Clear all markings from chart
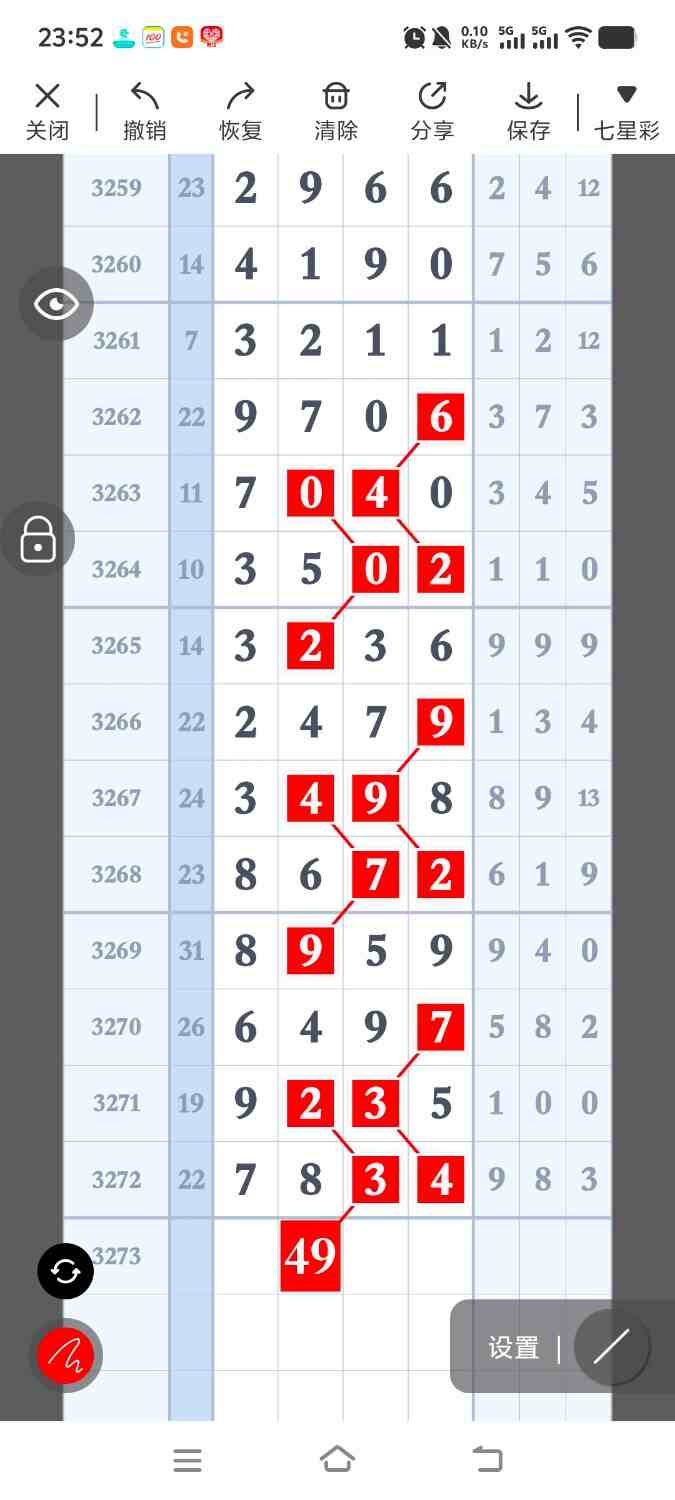 [x=336, y=111]
